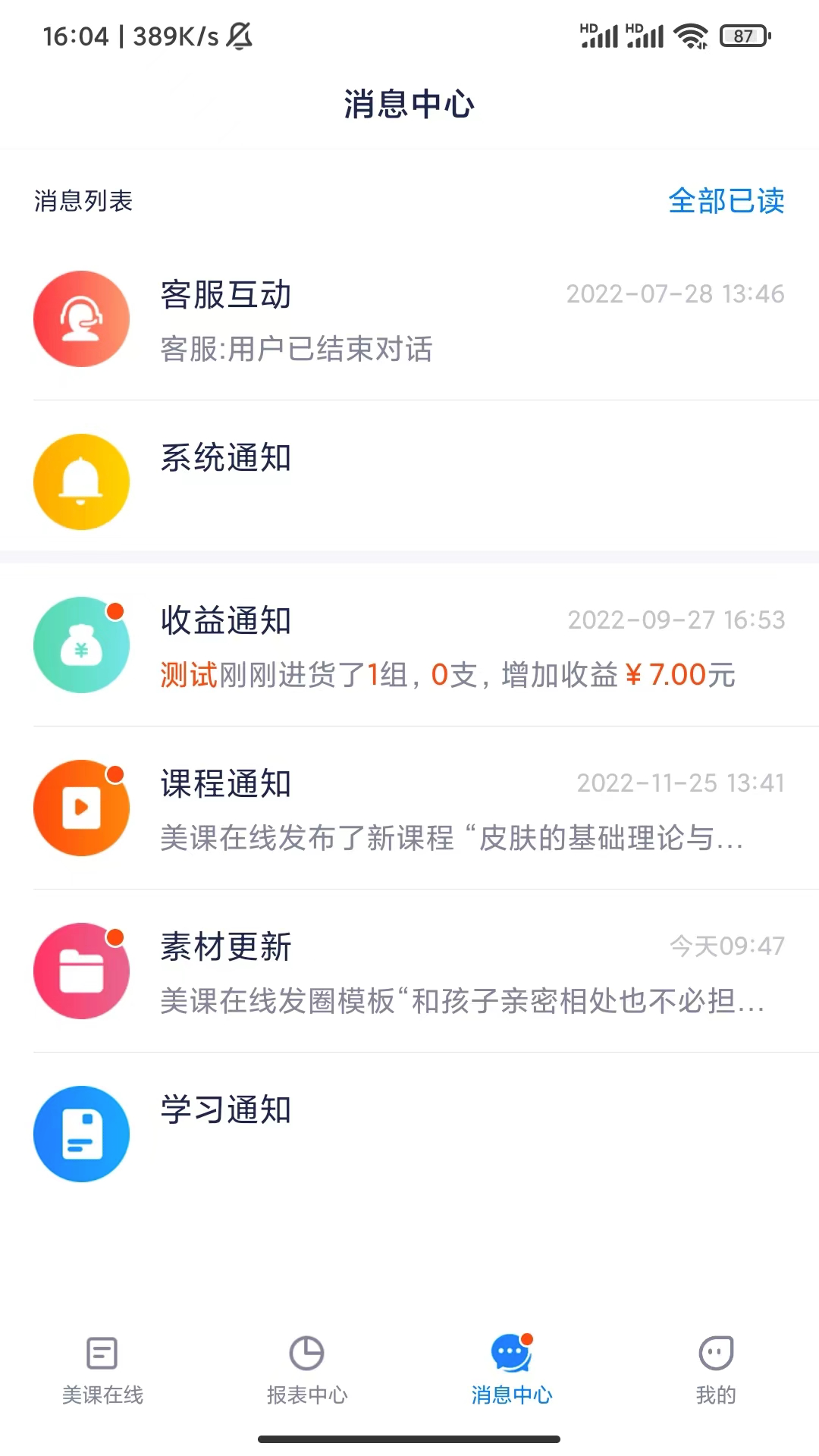Open the 课程通知 video play icon
The height and width of the screenshot is (1456, 819).
(x=81, y=808)
